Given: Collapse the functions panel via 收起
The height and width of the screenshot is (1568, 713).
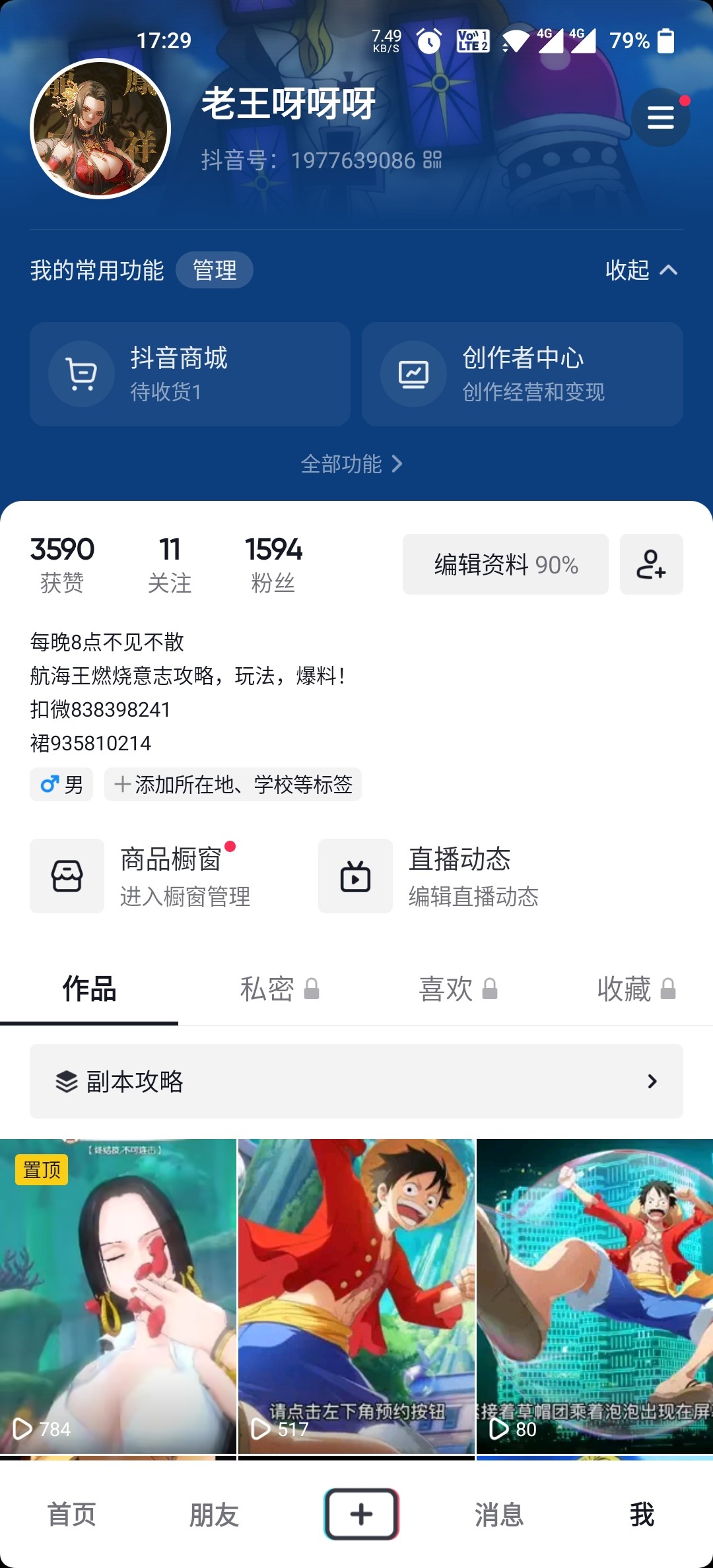Looking at the screenshot, I should pos(641,270).
